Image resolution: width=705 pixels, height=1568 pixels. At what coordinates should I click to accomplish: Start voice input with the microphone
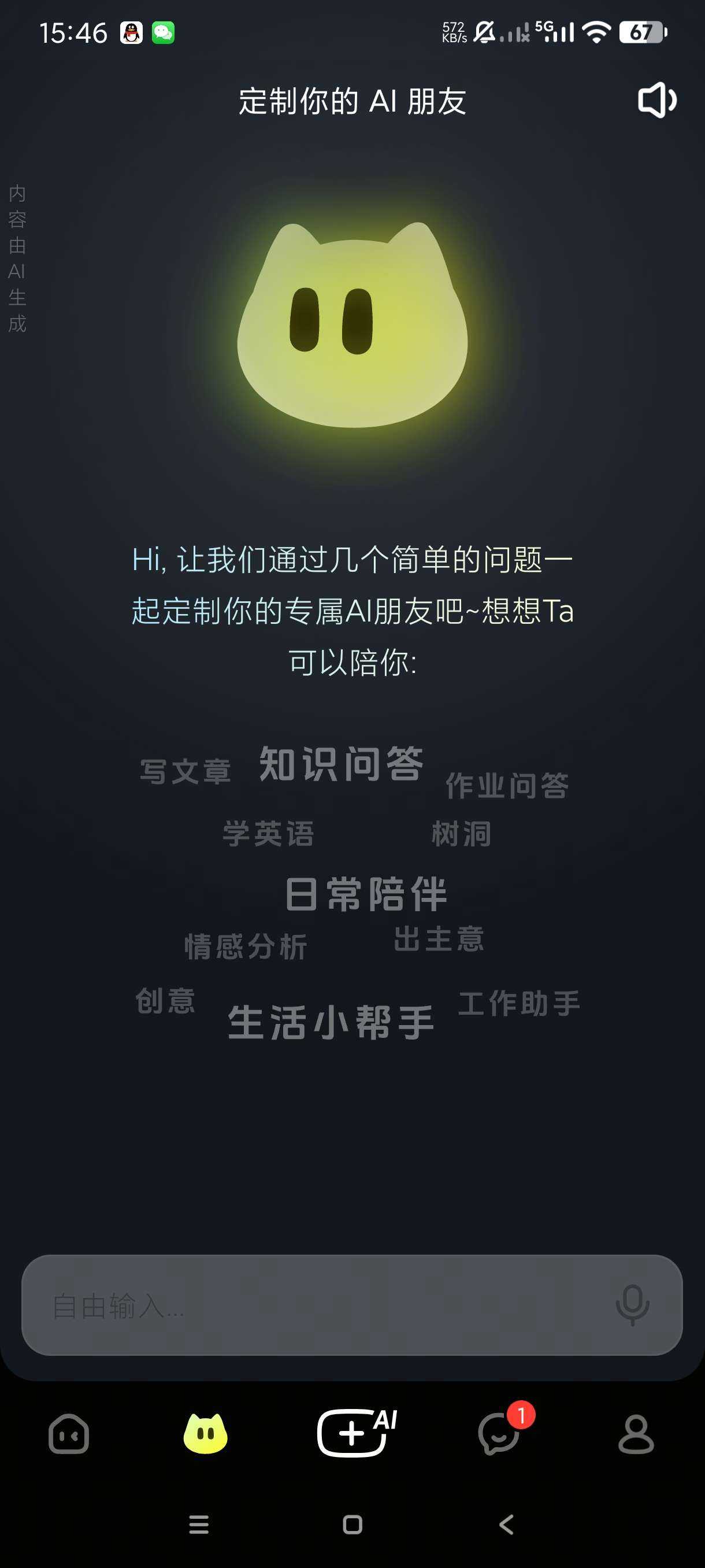(632, 1305)
